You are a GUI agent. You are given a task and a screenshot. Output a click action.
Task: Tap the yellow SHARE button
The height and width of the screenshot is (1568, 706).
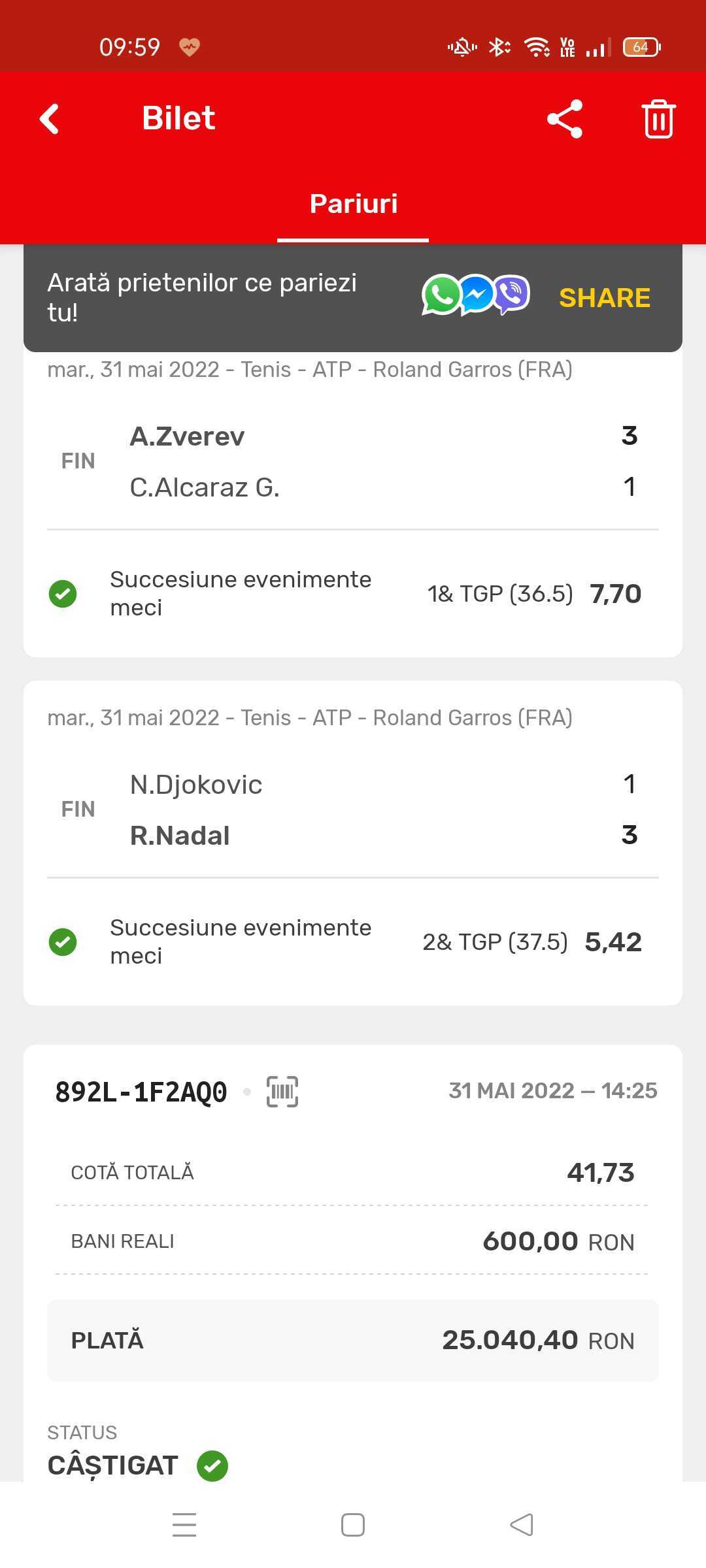pos(605,298)
